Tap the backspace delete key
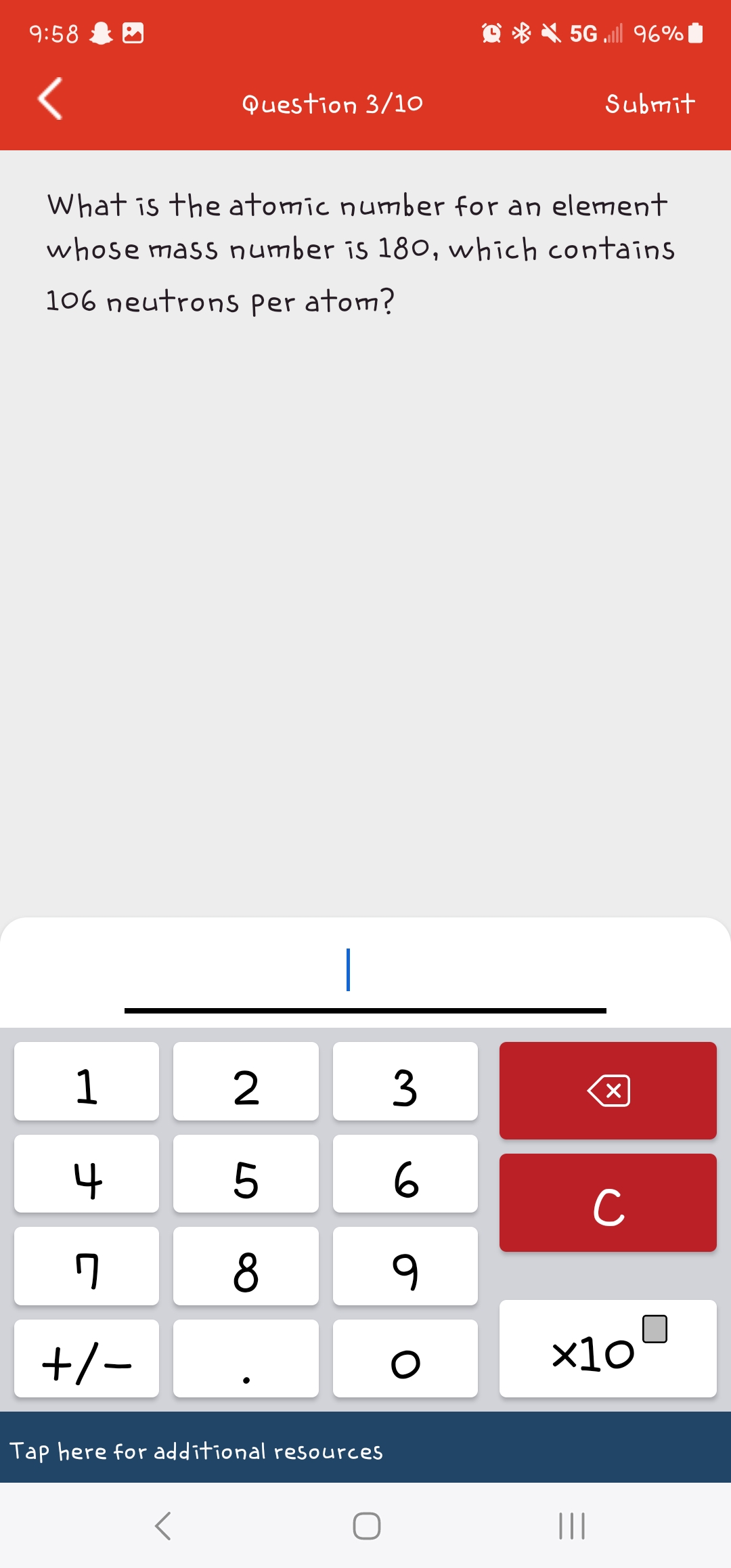Viewport: 731px width, 1568px height. pos(607,1089)
